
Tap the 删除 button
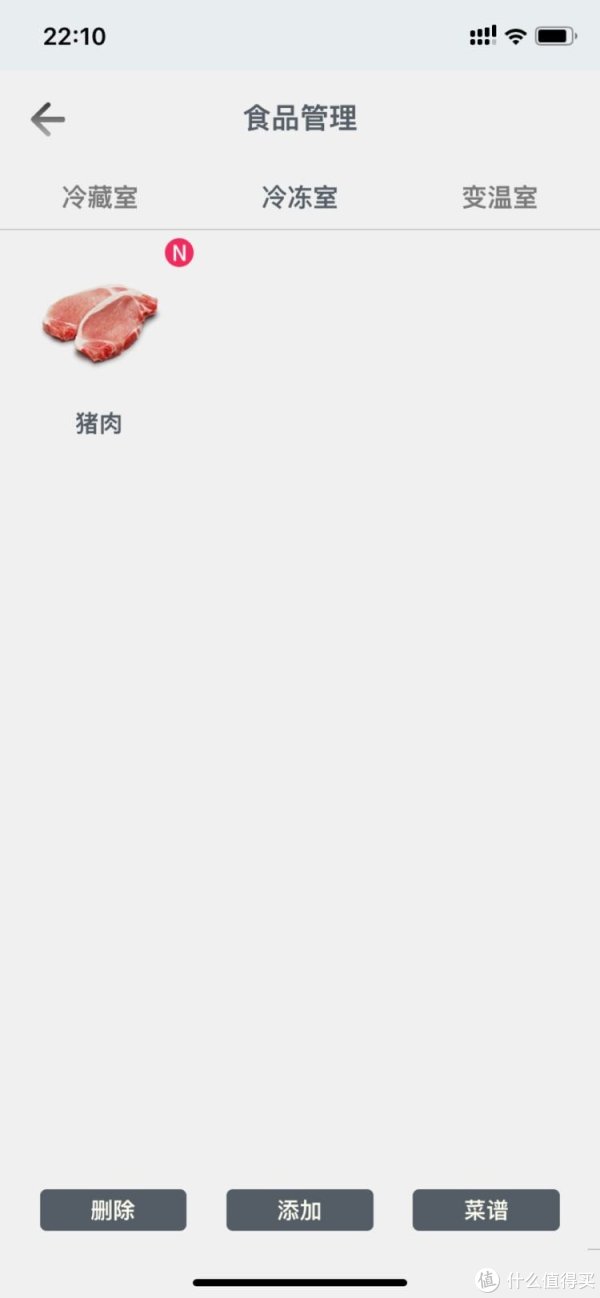113,1210
